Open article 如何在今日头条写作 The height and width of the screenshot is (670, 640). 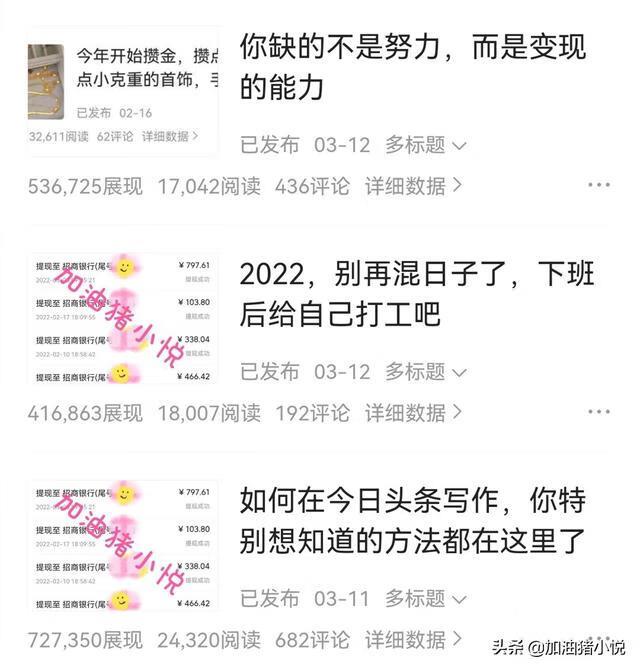pyautogui.click(x=412, y=521)
